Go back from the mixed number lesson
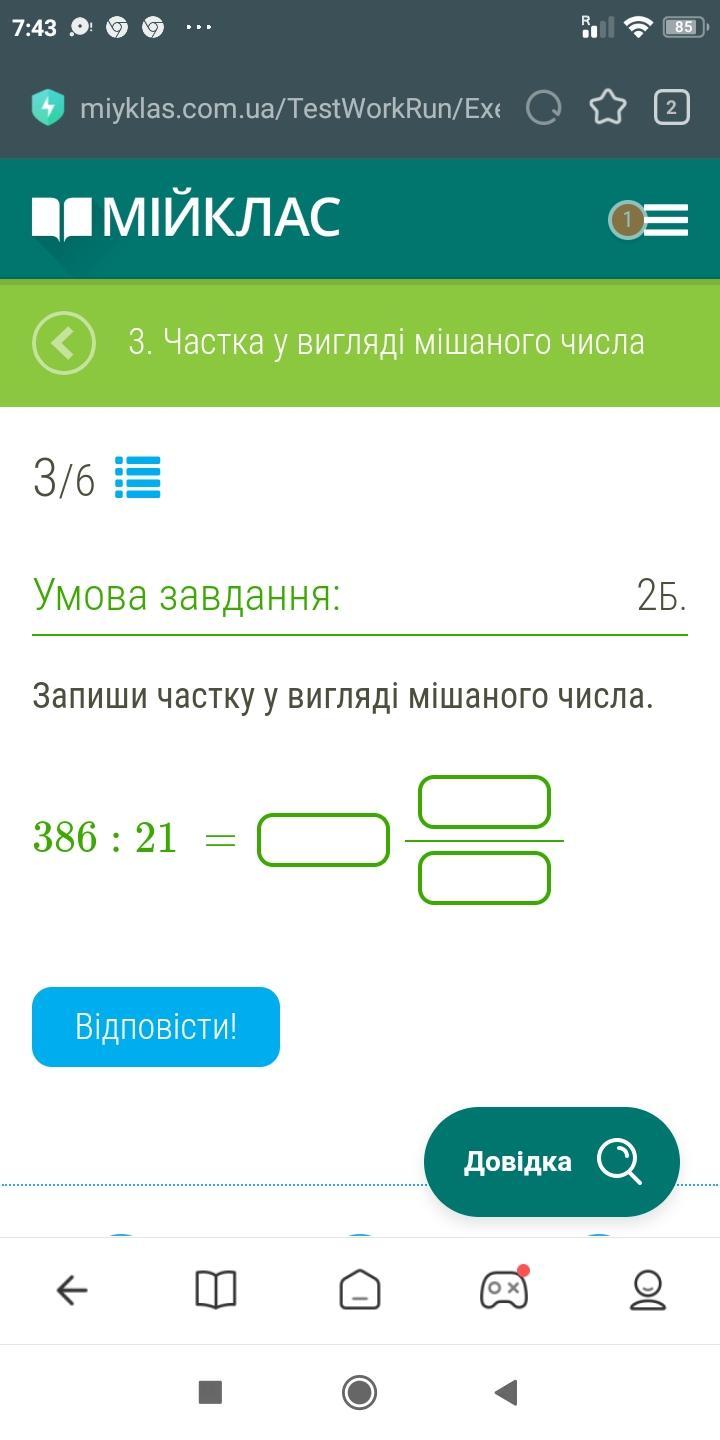720x1440 pixels. tap(64, 343)
